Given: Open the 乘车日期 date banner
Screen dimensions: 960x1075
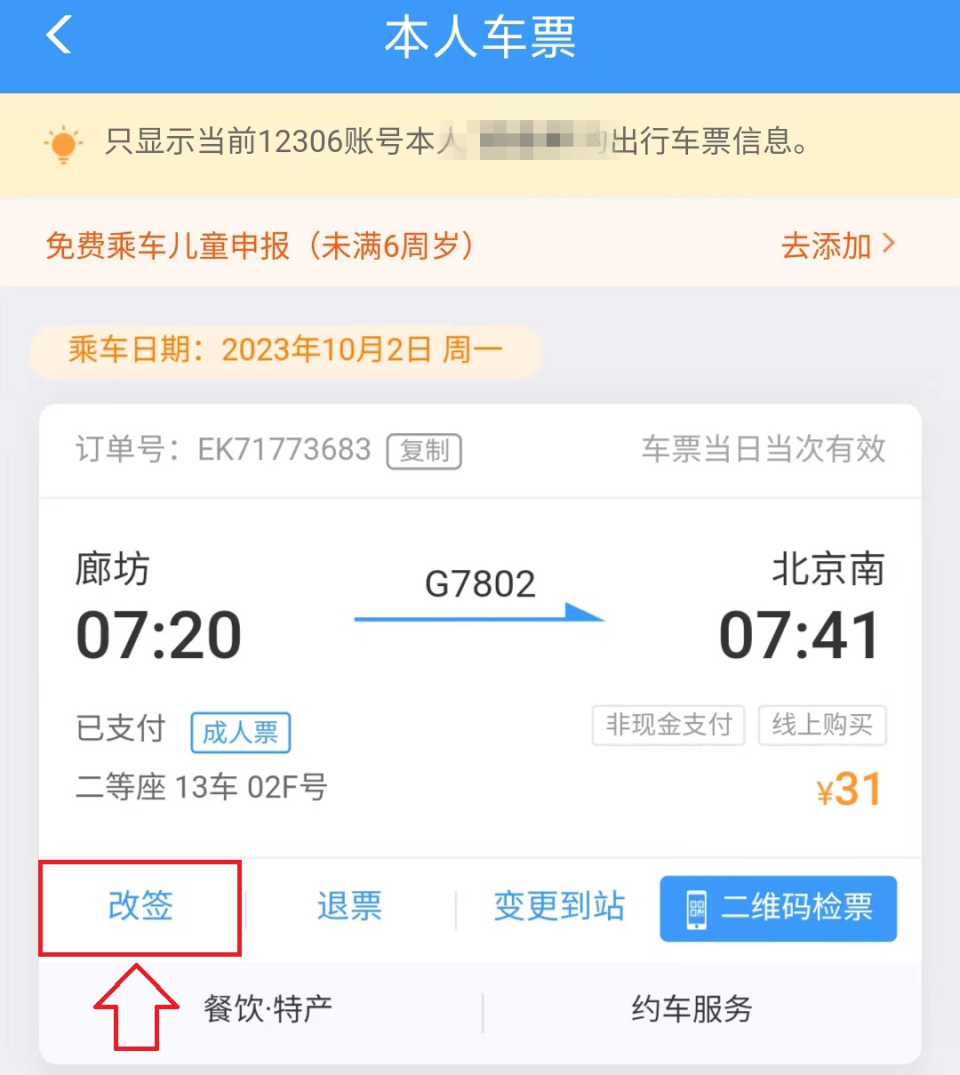Looking at the screenshot, I should (287, 351).
